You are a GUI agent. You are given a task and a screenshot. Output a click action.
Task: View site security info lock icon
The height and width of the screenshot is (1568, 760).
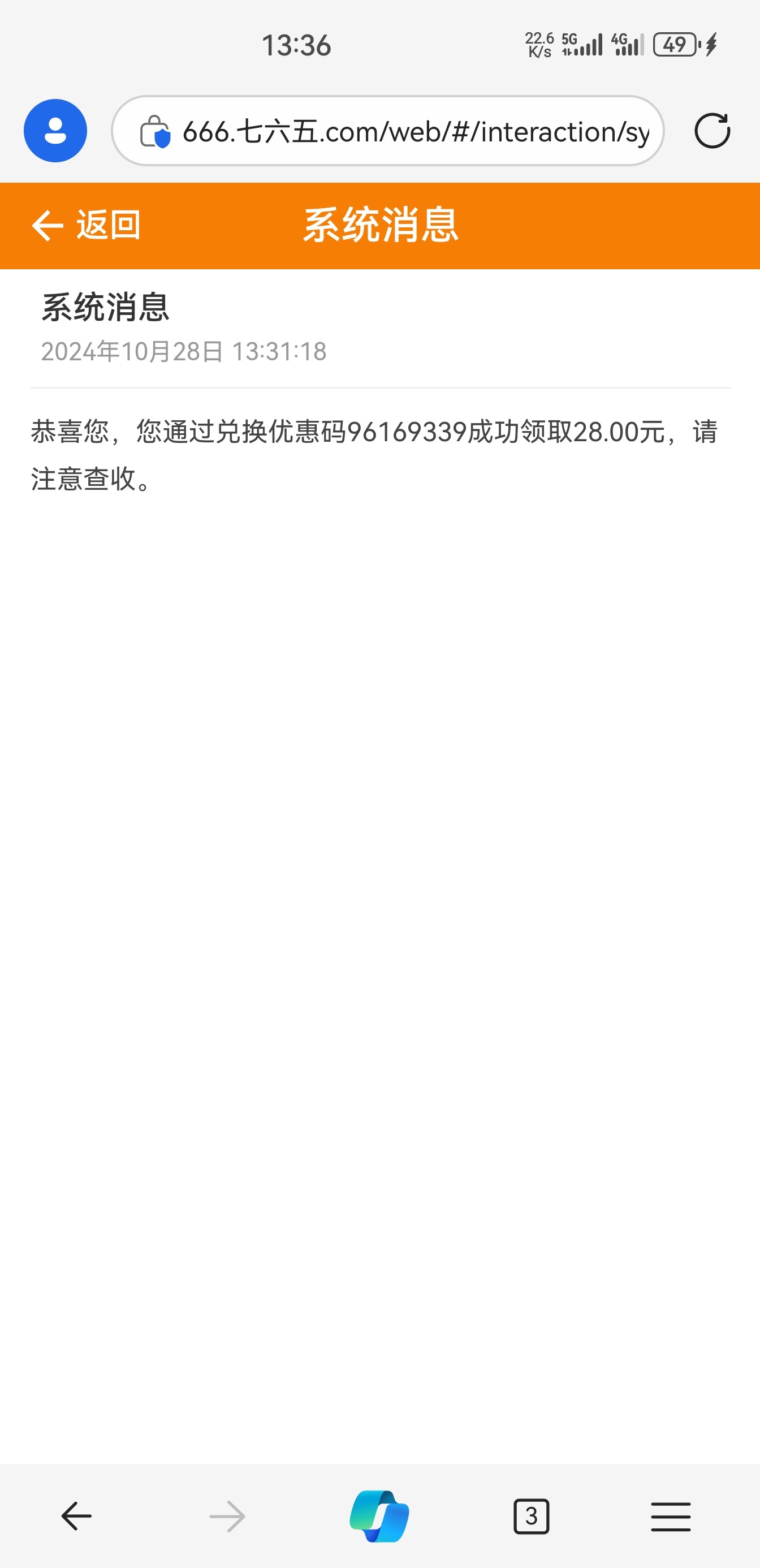click(x=154, y=132)
